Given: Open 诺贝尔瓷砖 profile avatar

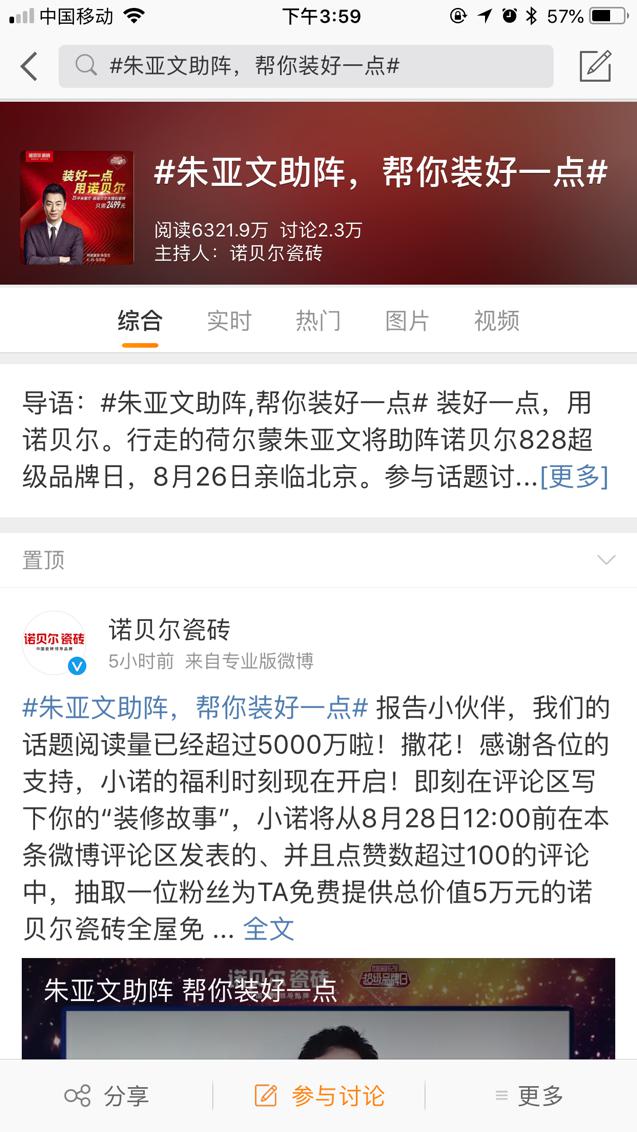Looking at the screenshot, I should pos(54,643).
